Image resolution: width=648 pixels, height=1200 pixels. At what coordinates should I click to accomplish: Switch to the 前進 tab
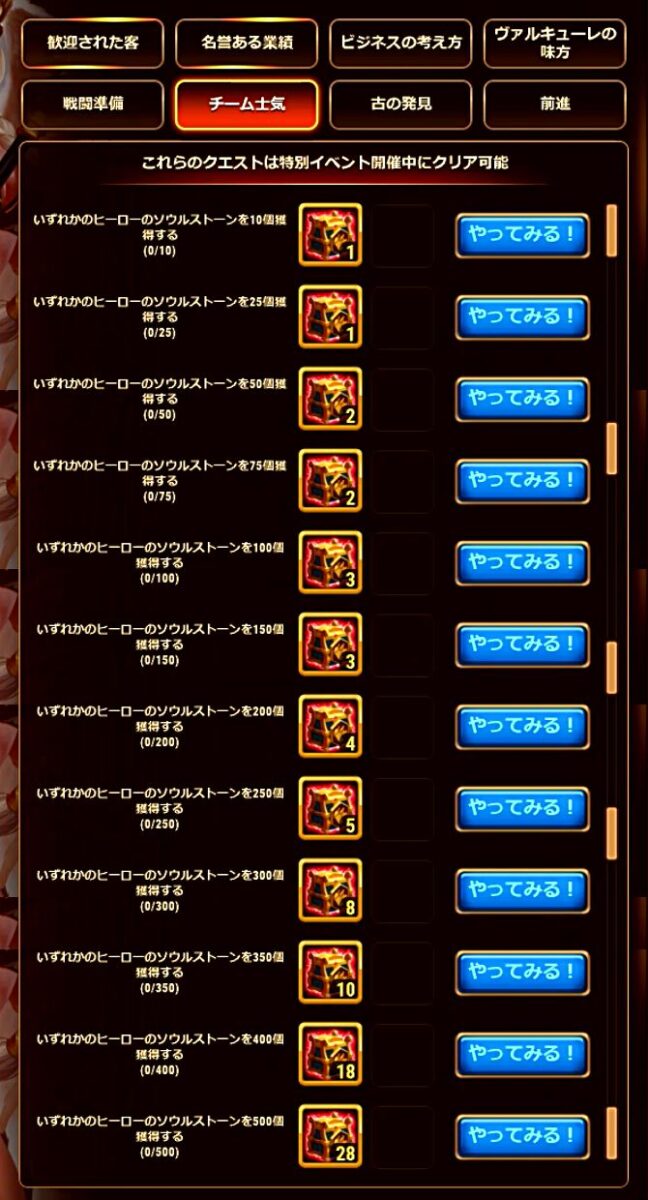click(554, 105)
